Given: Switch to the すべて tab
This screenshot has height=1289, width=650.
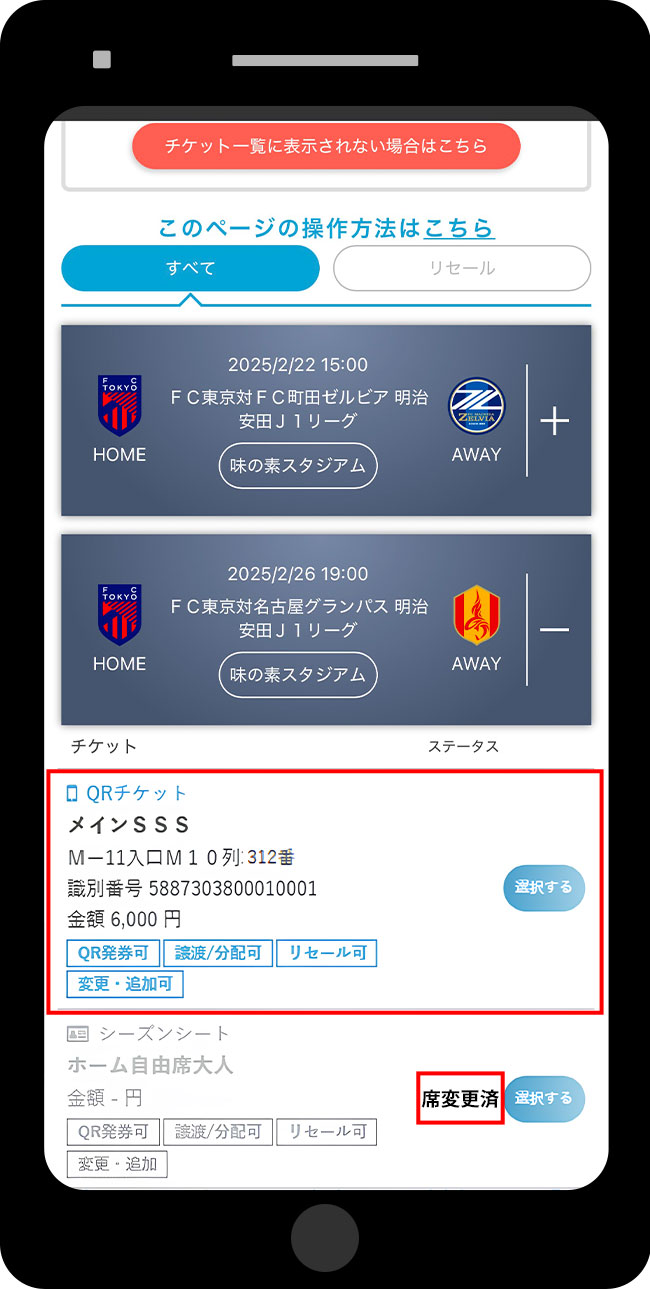Looking at the screenshot, I should 190,268.
